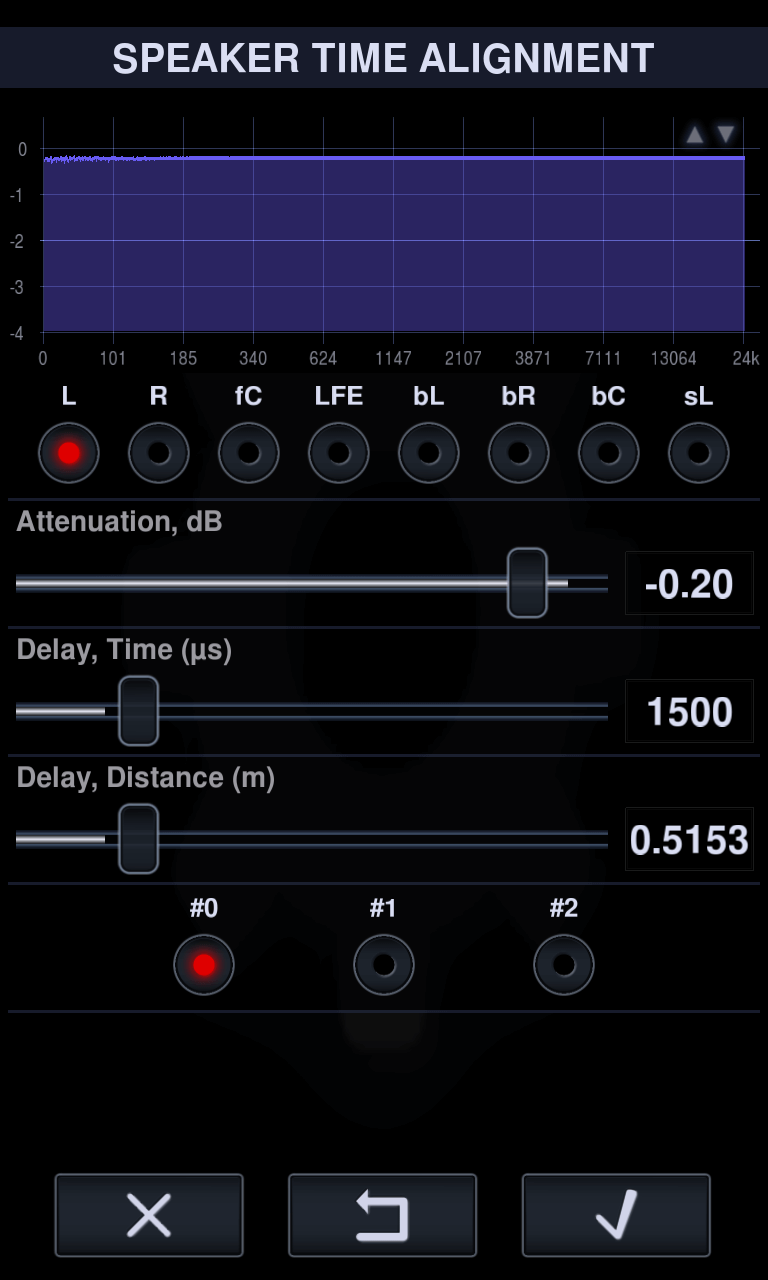The image size is (768, 1280).
Task: Confirm changes with the checkmark button
Action: coord(616,1215)
